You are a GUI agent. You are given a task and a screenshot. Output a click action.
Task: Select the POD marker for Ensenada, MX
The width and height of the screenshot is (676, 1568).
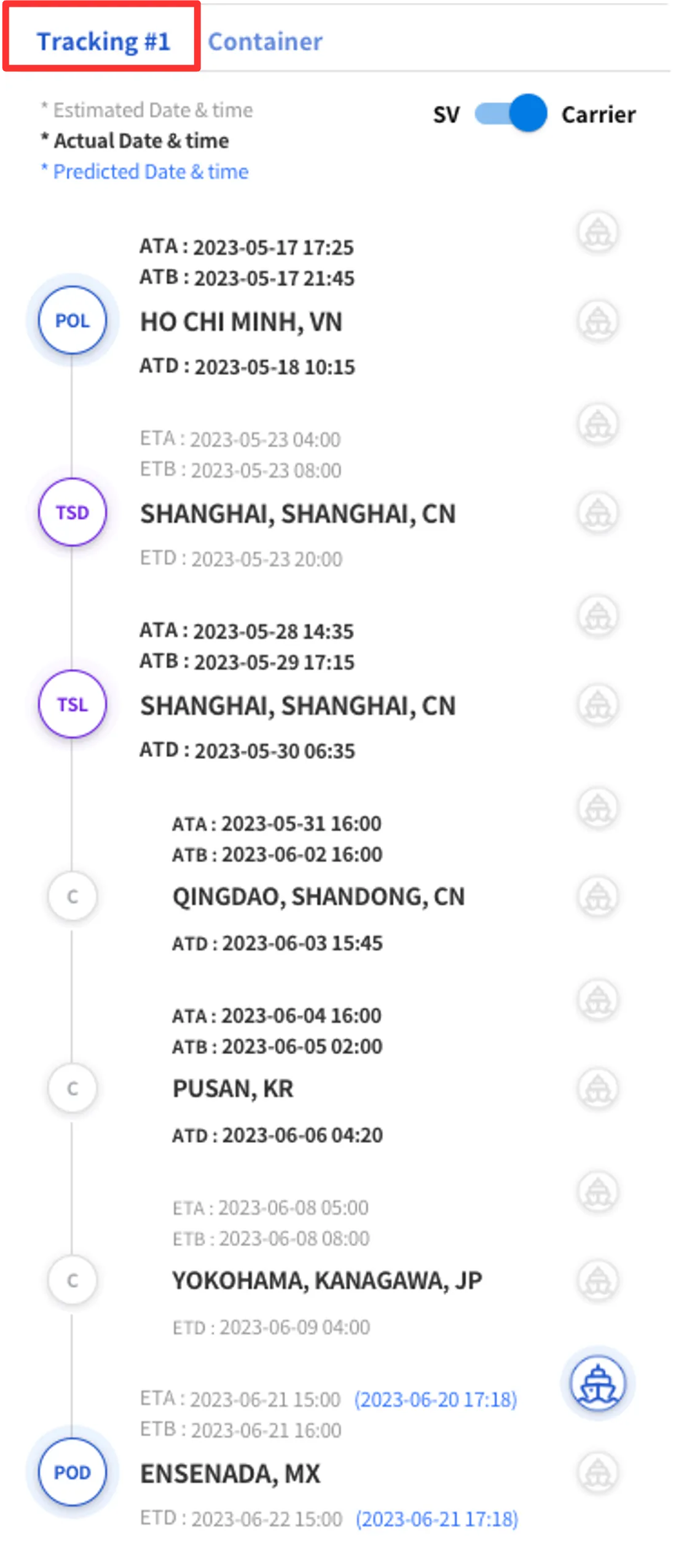click(73, 1472)
